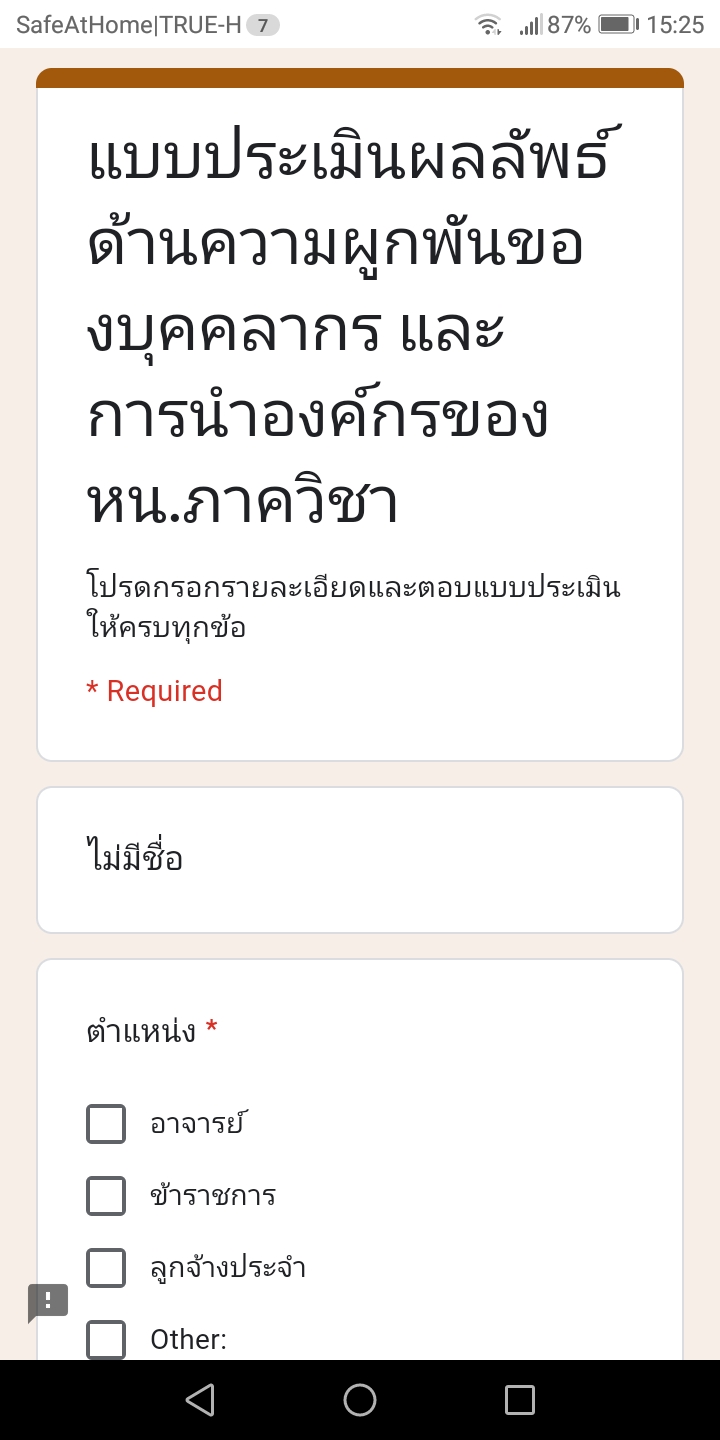The image size is (720, 1440).
Task: Select the ข้าราชการ checkbox
Action: point(106,1196)
